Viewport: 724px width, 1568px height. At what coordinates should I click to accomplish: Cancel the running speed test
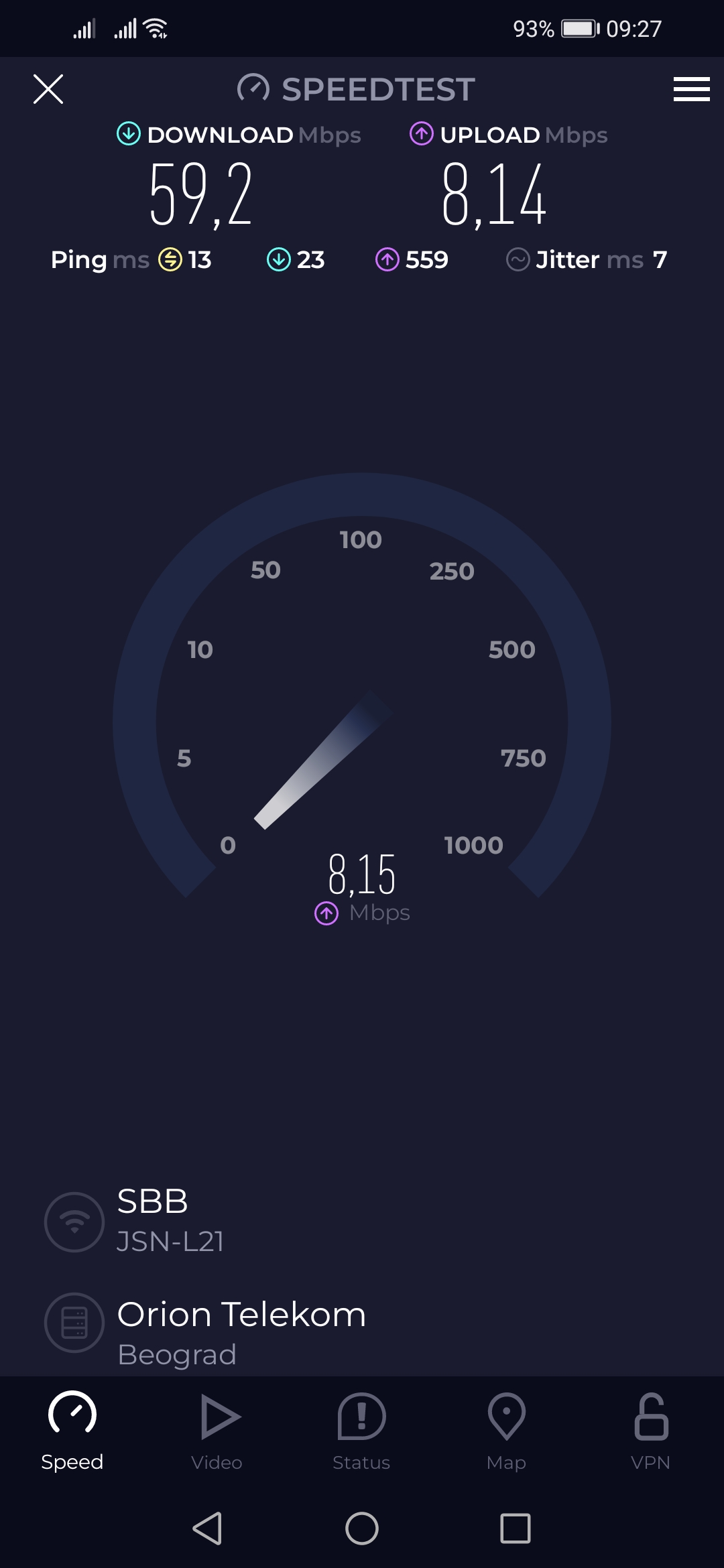[48, 89]
